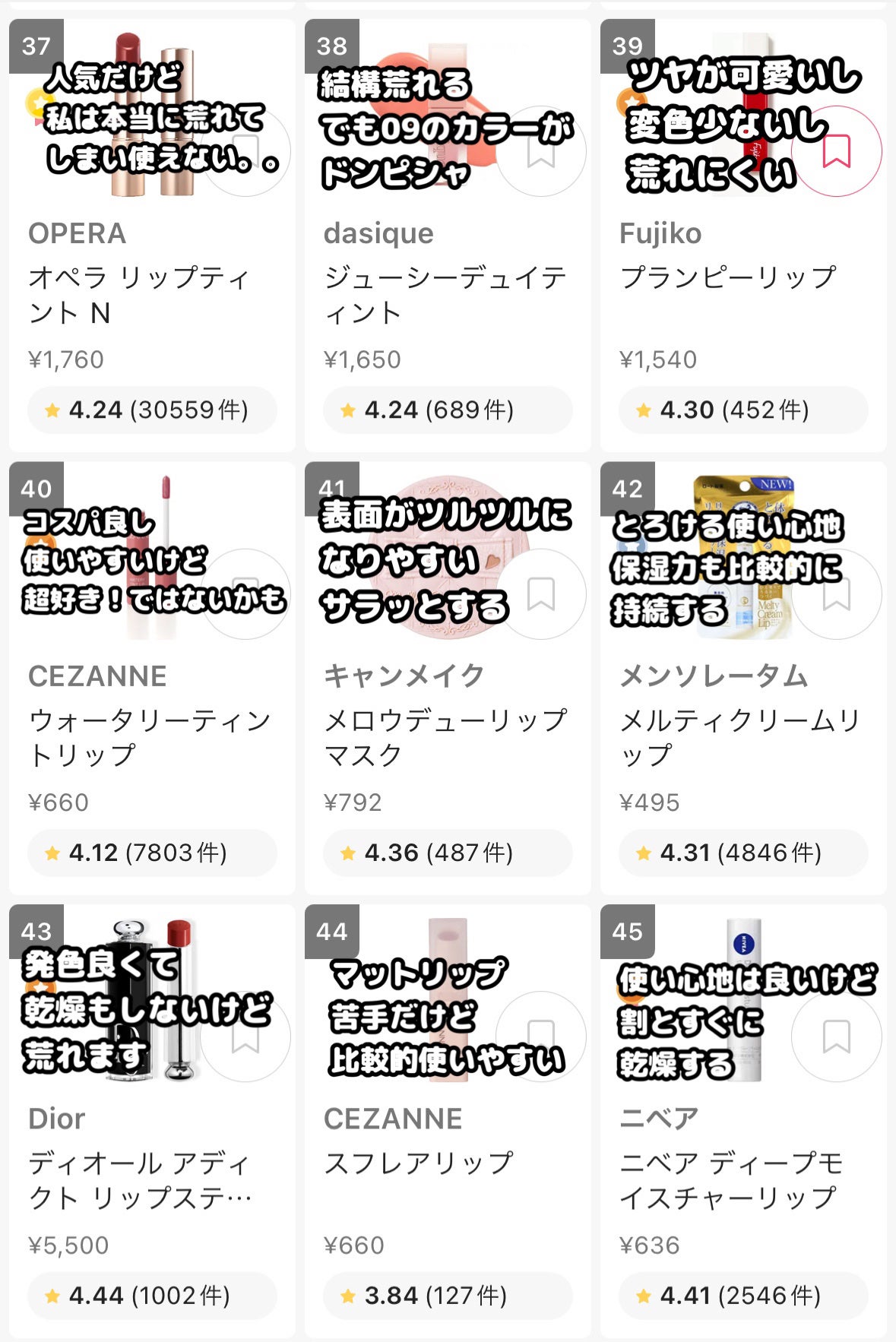
Task: Tap the bookmark icon on CEZANNE Souffle Lip
Action: pos(540,1038)
